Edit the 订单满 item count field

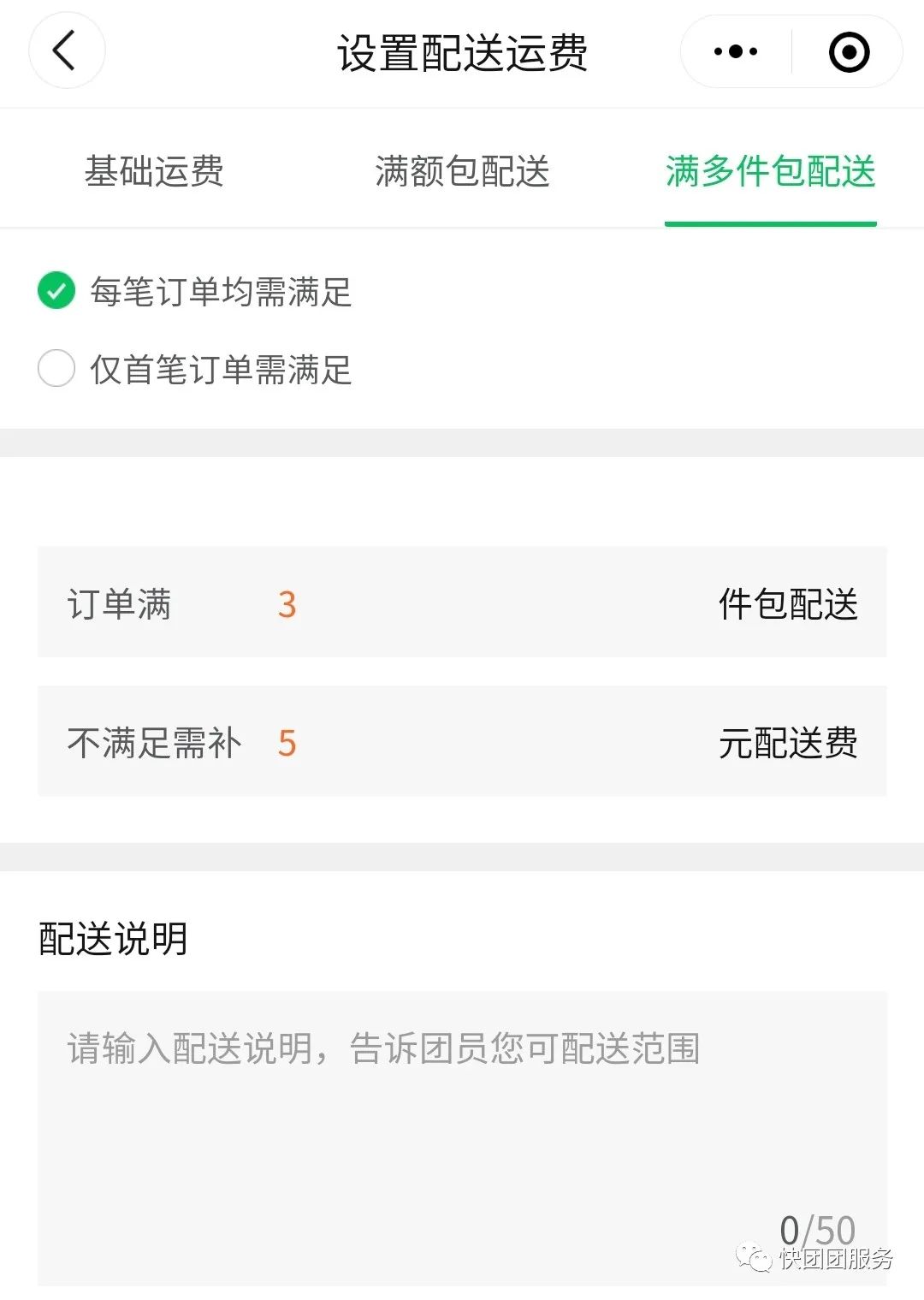click(479, 603)
